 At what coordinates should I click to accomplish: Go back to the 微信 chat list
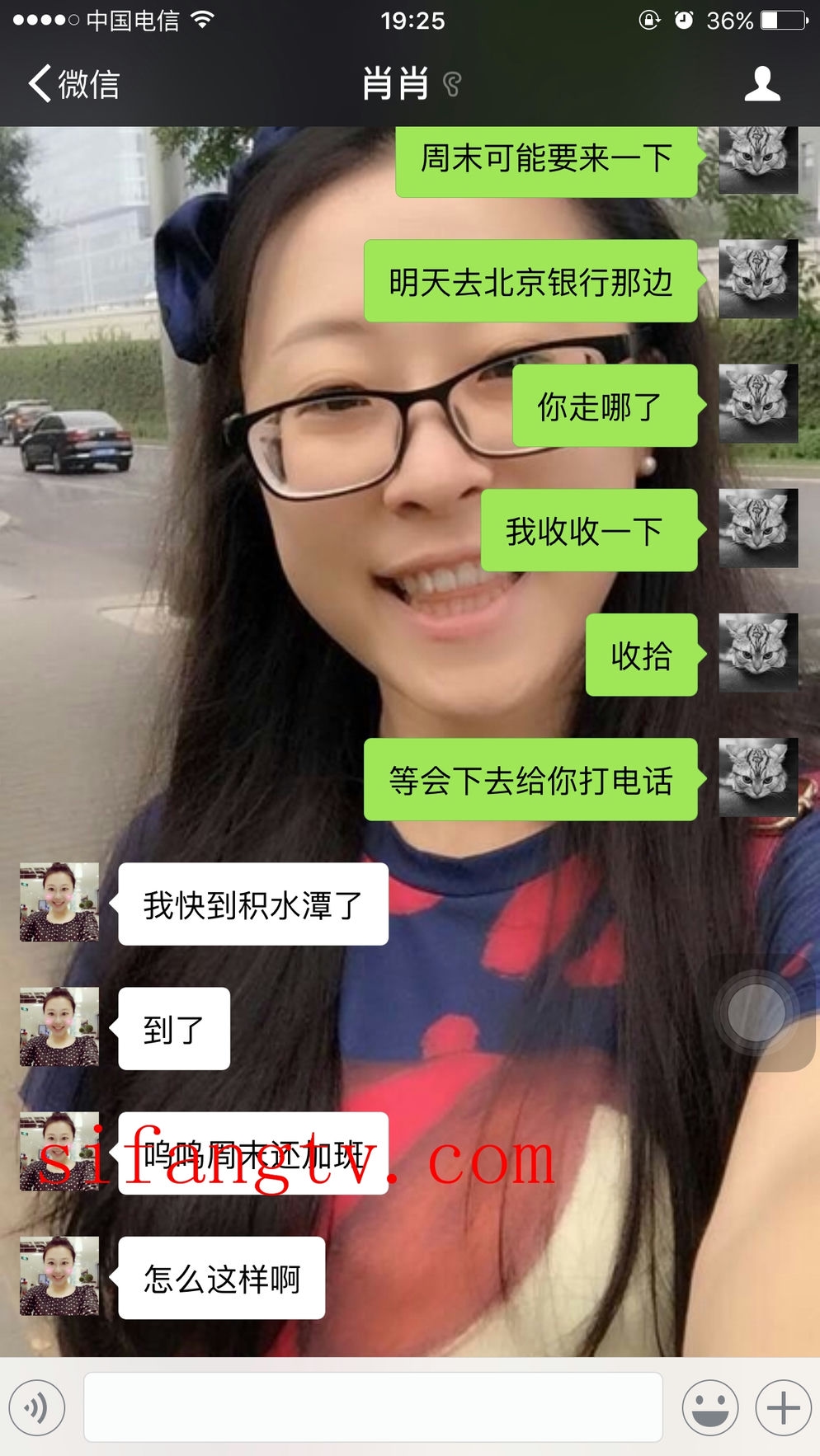[x=74, y=84]
